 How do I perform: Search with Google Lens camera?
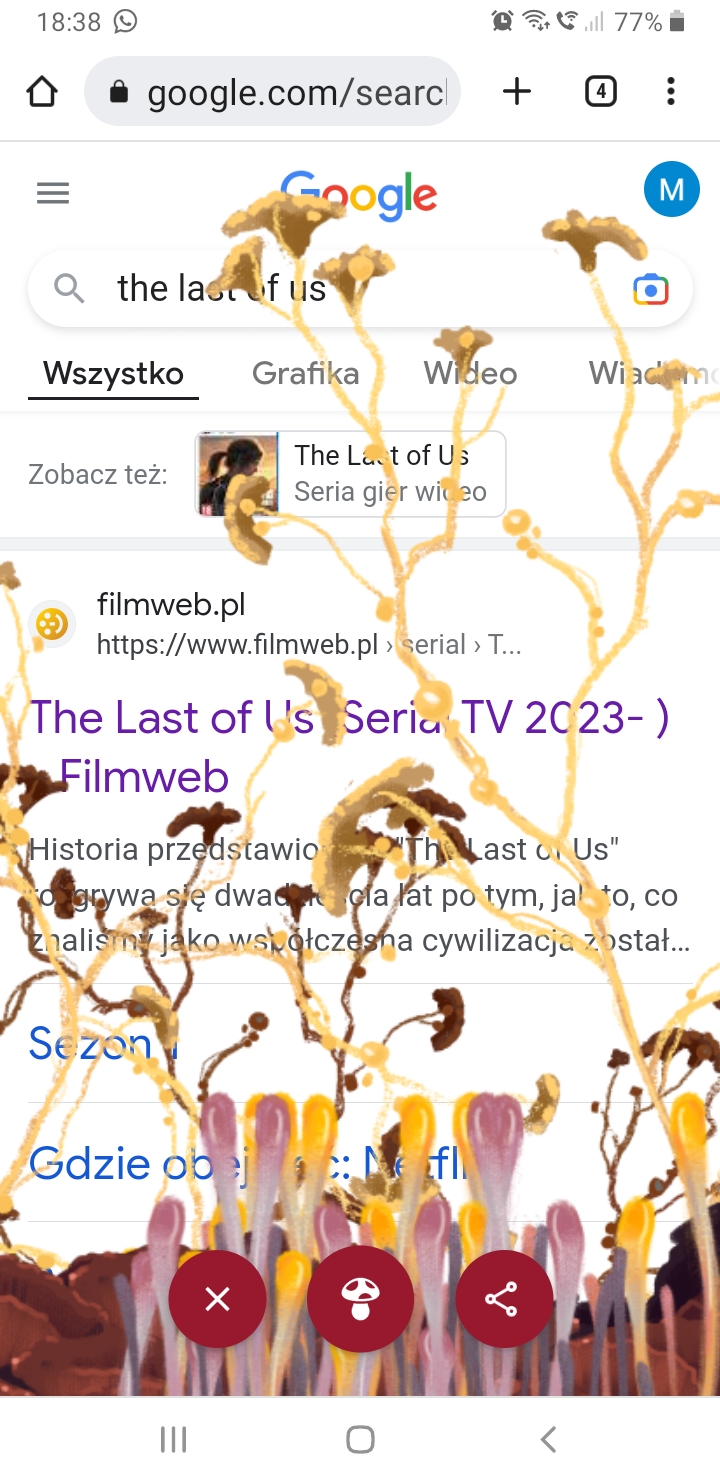coord(650,290)
